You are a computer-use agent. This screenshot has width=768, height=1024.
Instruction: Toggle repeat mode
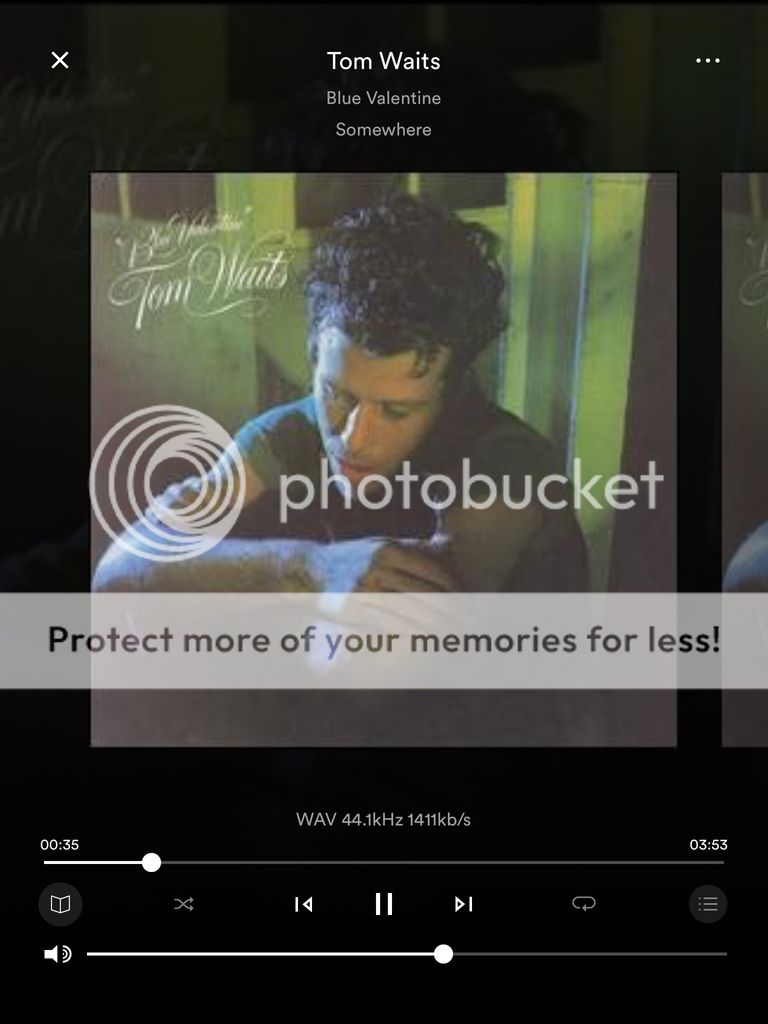point(583,904)
